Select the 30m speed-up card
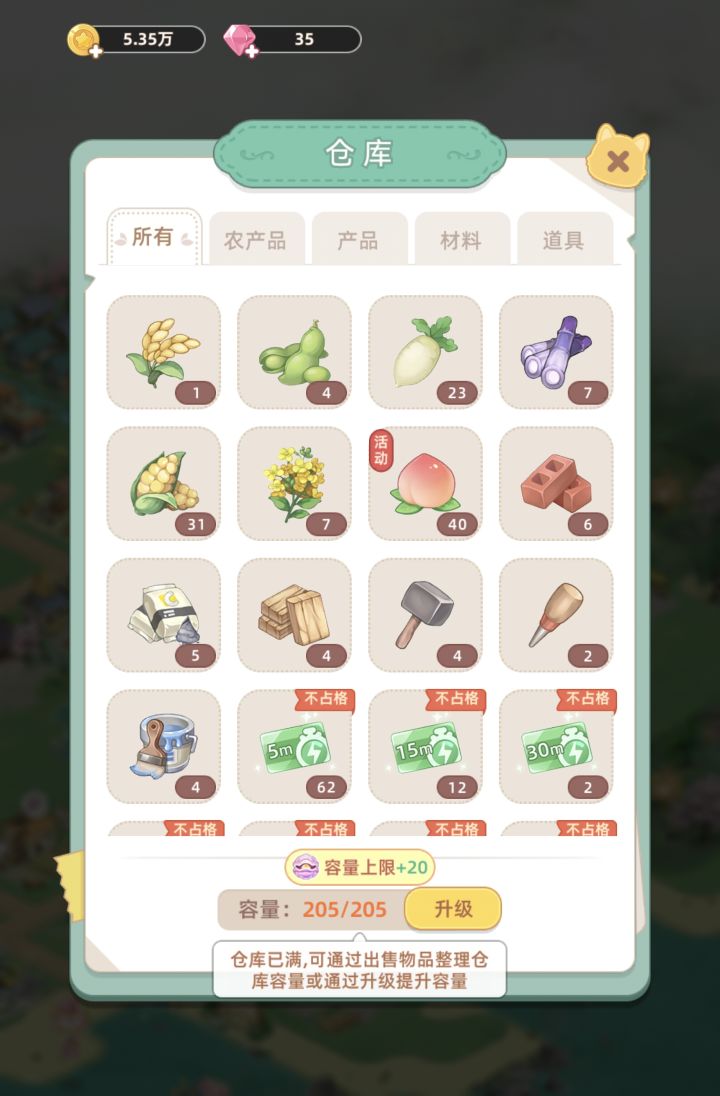The height and width of the screenshot is (1096, 720). coord(556,747)
